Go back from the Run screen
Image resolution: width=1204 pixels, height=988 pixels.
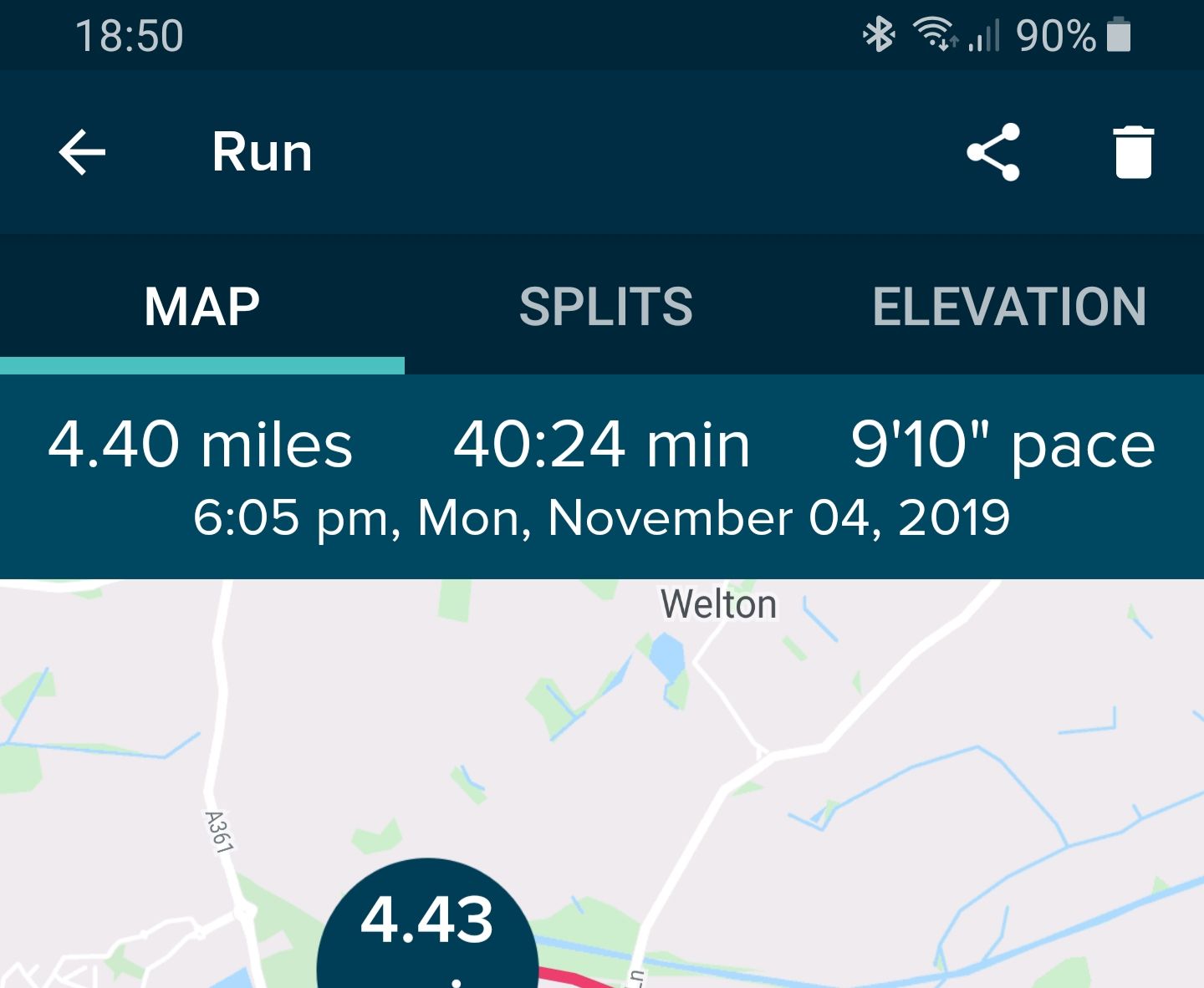click(82, 153)
